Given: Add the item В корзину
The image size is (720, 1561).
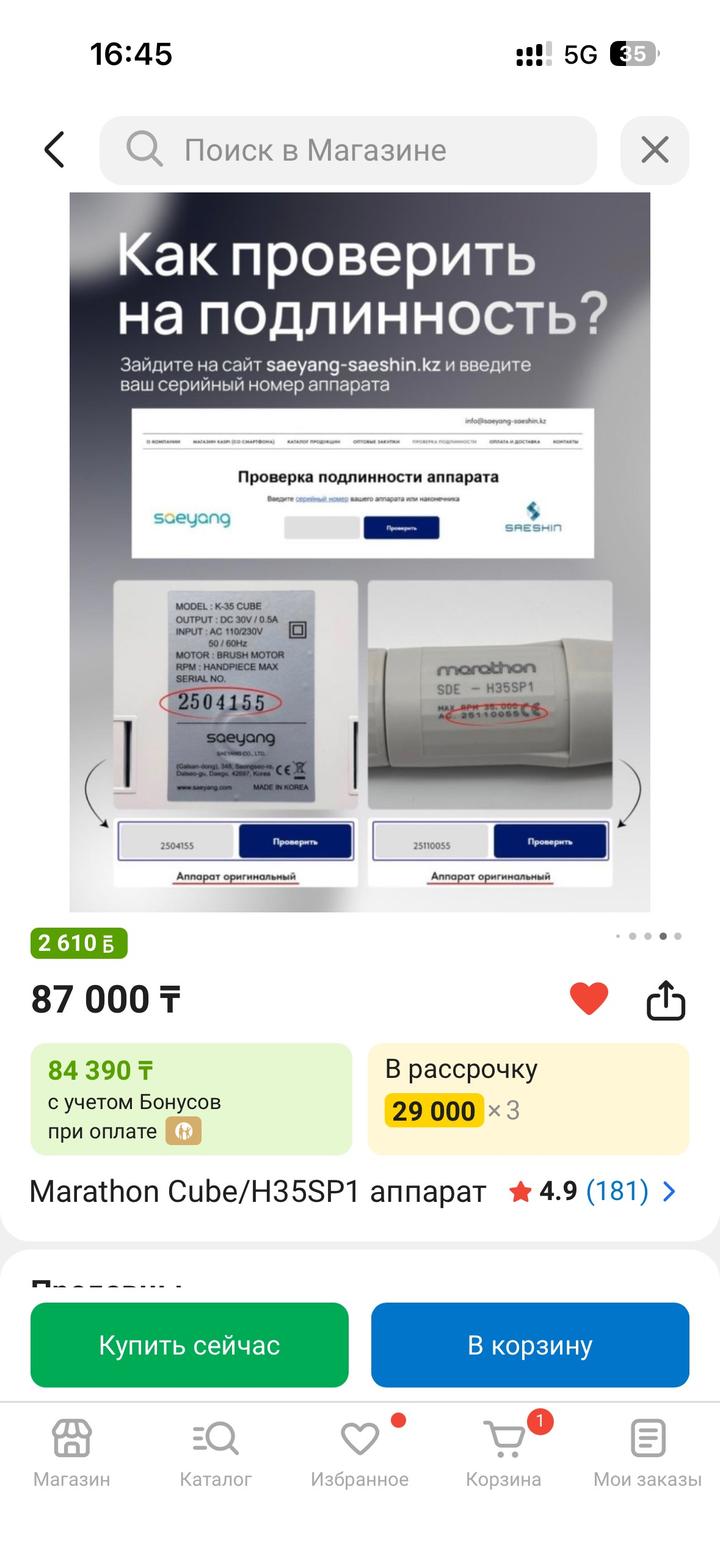Looking at the screenshot, I should 530,1345.
